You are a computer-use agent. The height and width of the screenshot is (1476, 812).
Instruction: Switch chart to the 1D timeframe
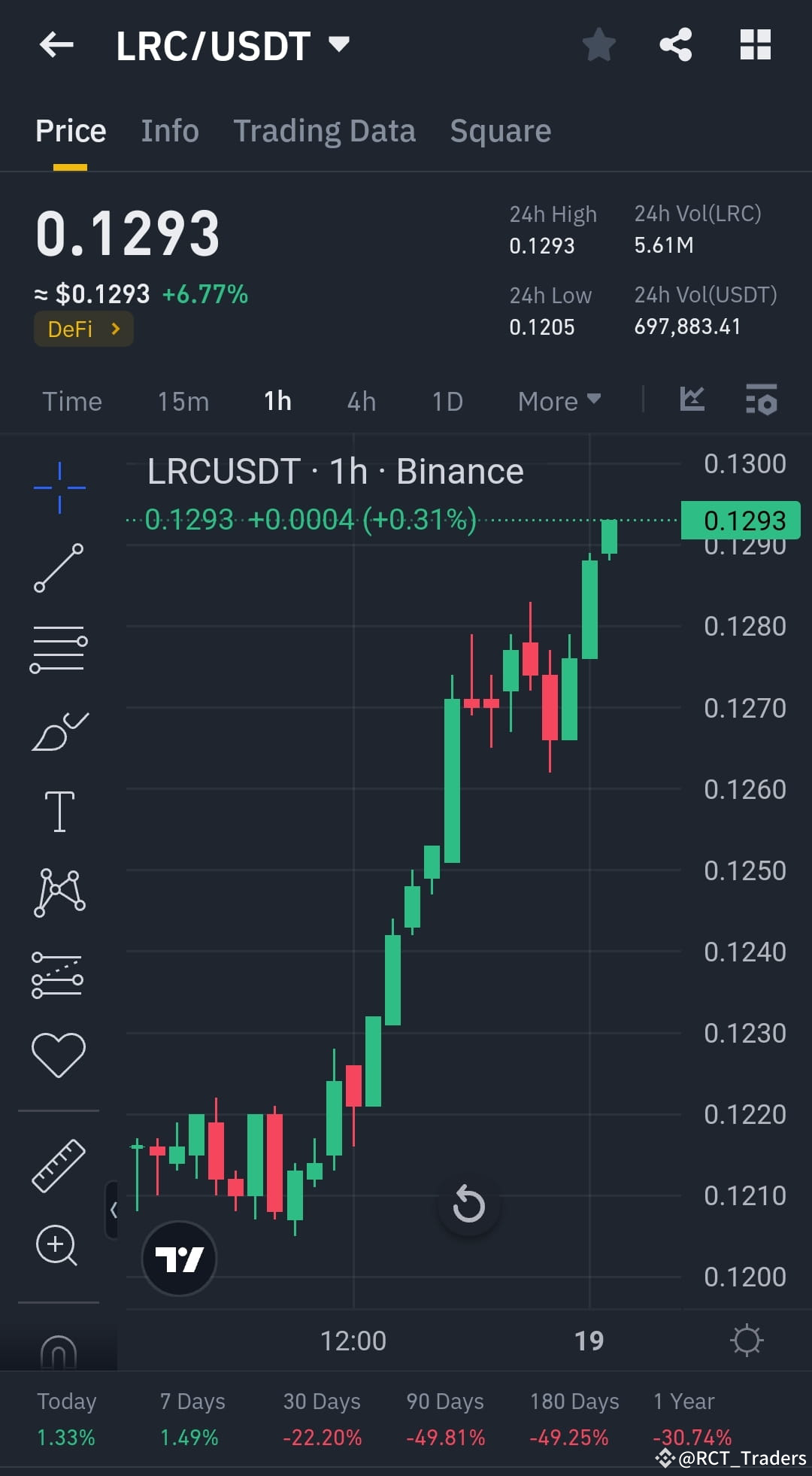pyautogui.click(x=447, y=401)
